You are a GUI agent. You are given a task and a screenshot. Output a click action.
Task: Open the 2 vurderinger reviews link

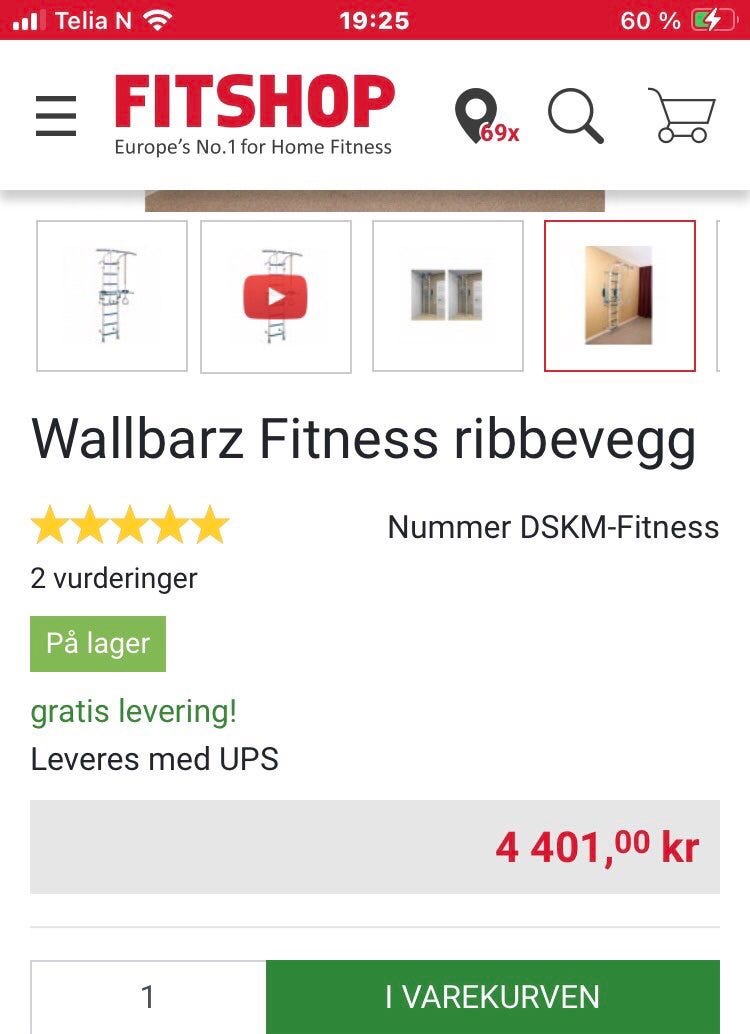point(115,578)
